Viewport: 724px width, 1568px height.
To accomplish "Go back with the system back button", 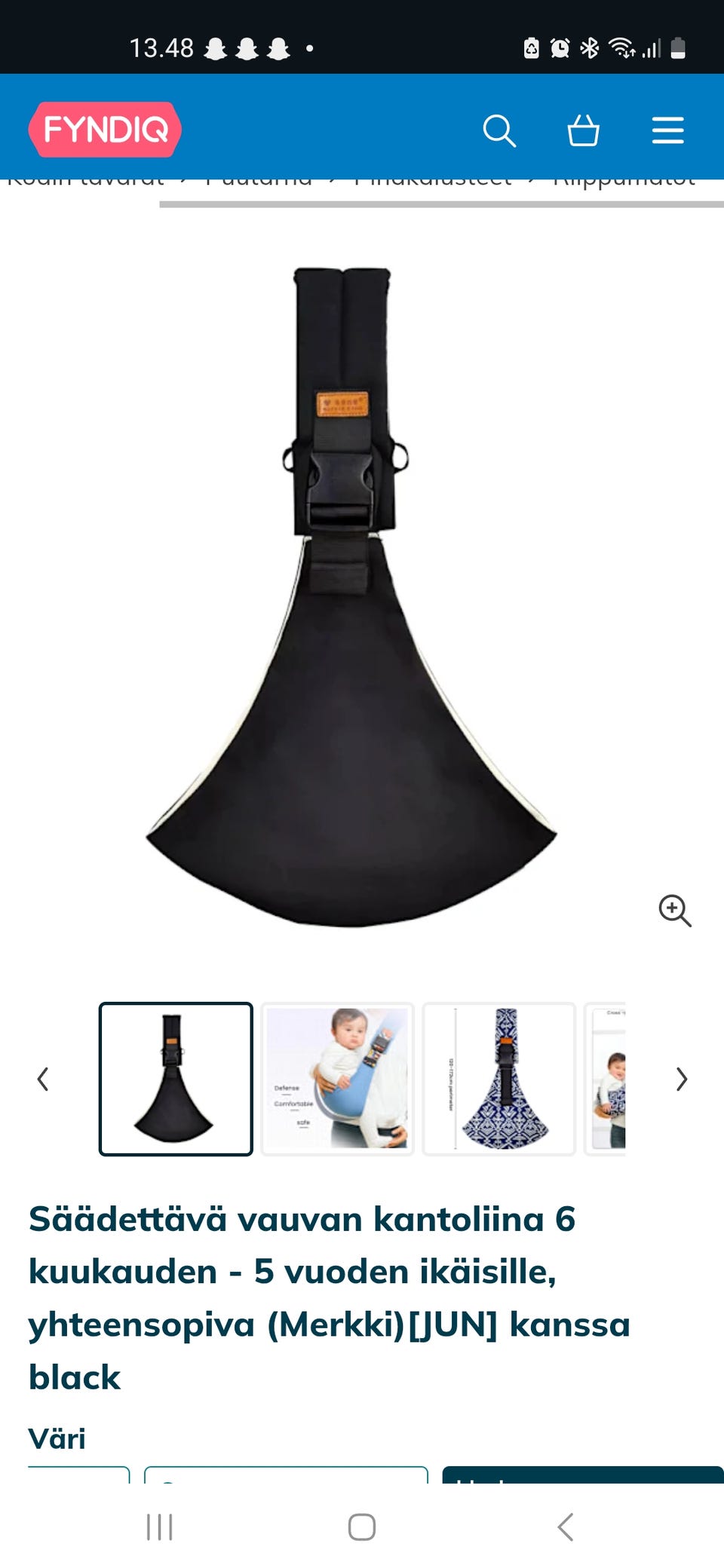I will 566,1527.
